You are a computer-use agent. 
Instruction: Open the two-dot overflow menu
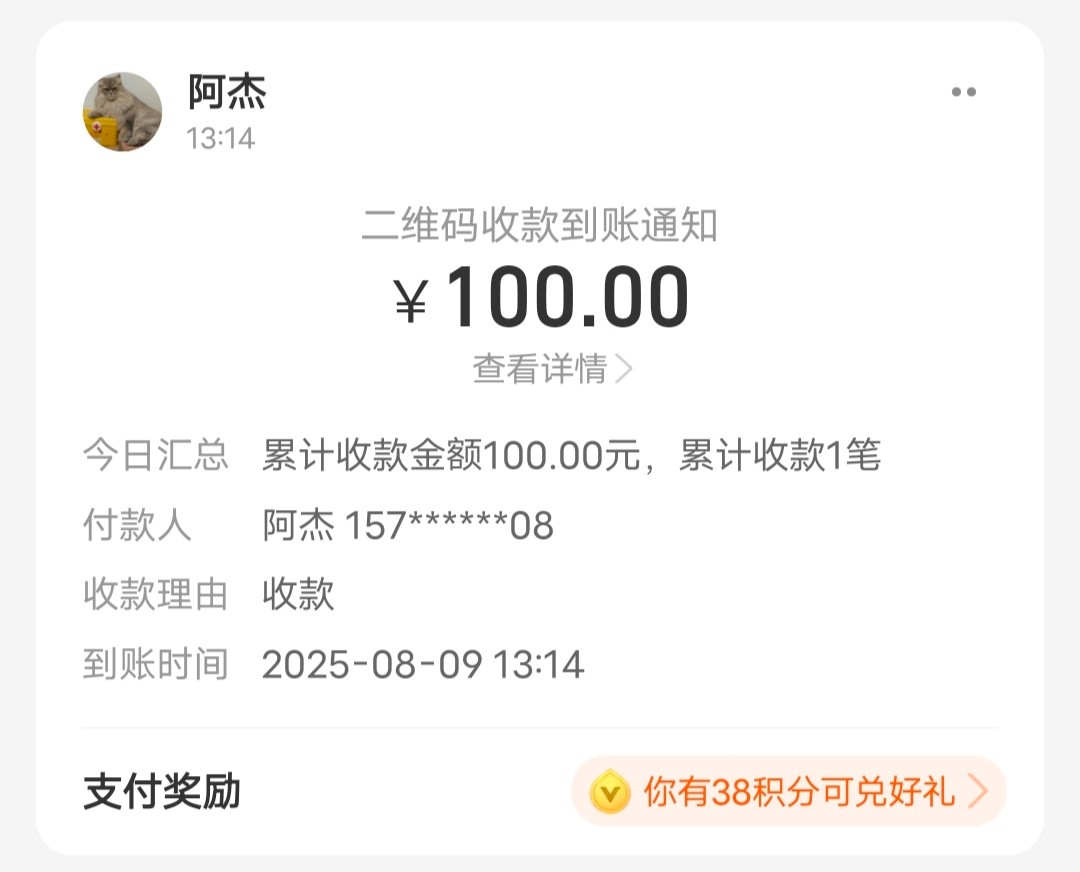[x=963, y=92]
